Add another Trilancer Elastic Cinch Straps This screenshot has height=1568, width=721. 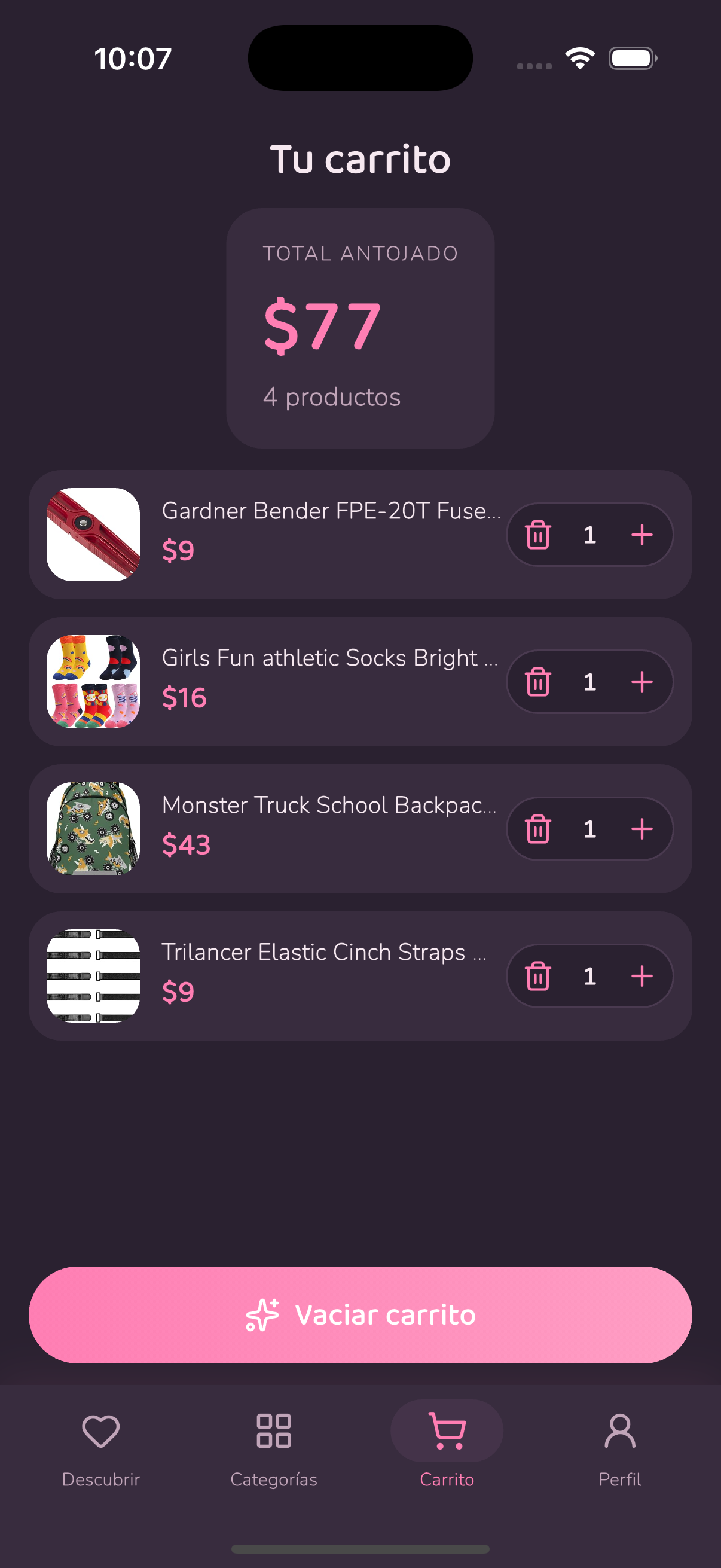click(642, 976)
